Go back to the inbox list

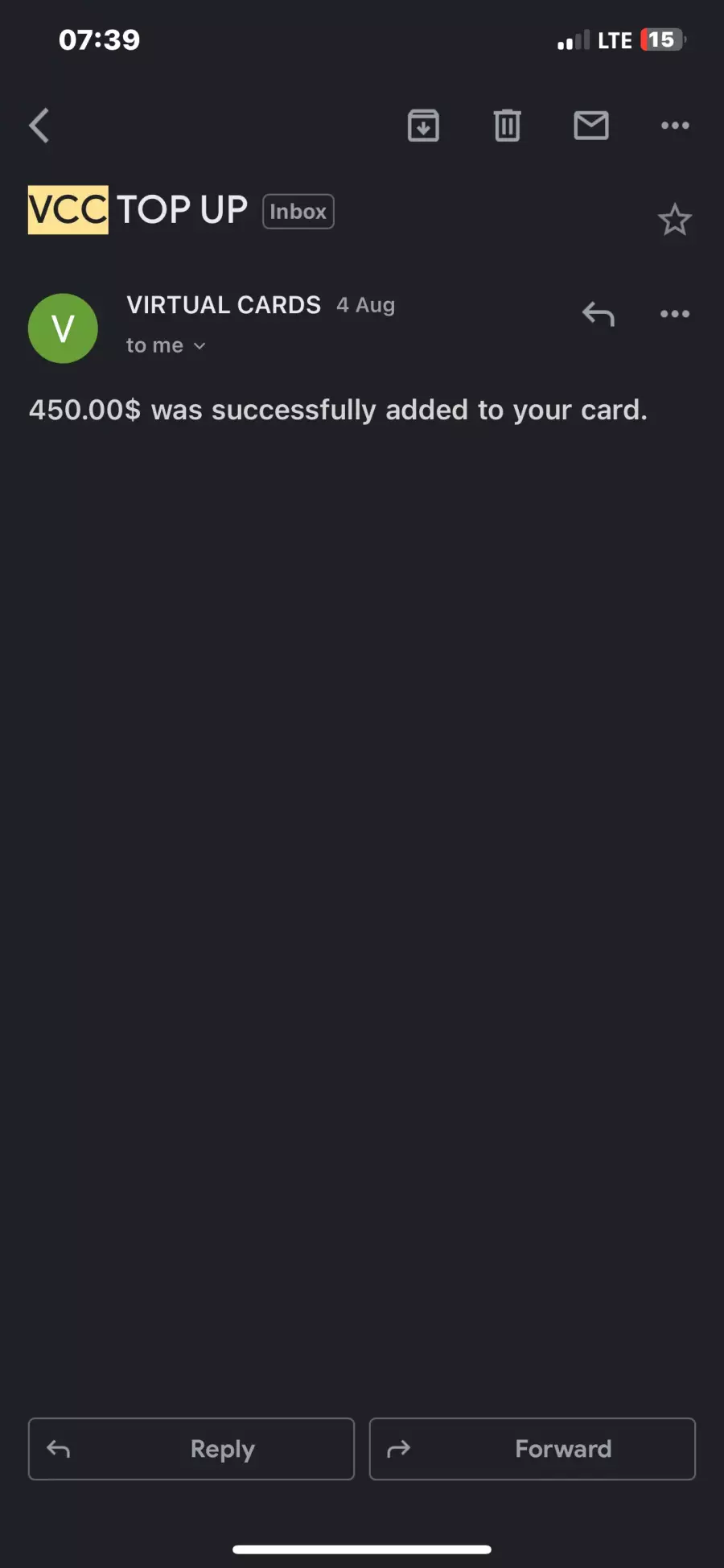tap(39, 126)
